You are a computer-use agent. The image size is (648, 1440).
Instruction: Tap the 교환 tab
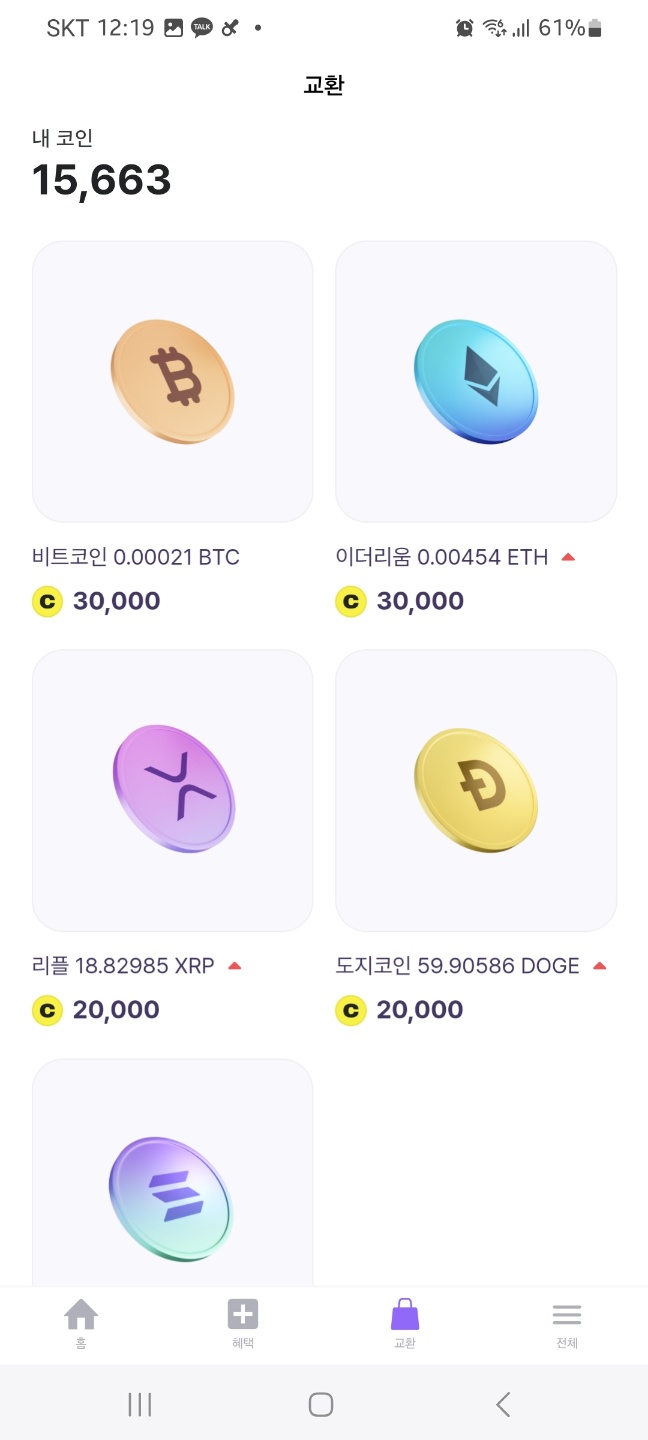pos(404,1323)
